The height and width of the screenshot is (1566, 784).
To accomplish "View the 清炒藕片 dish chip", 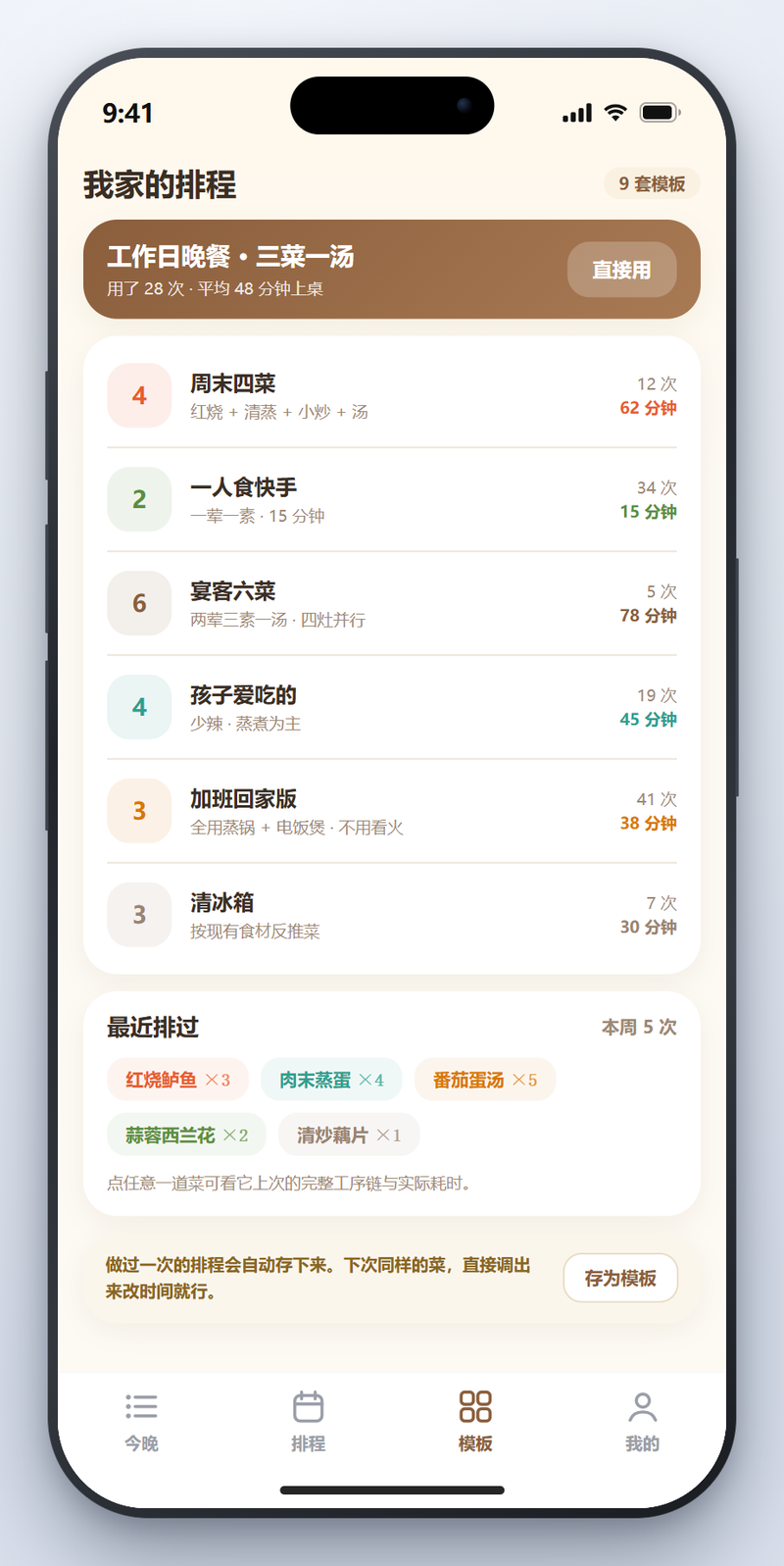I will pos(349,1135).
